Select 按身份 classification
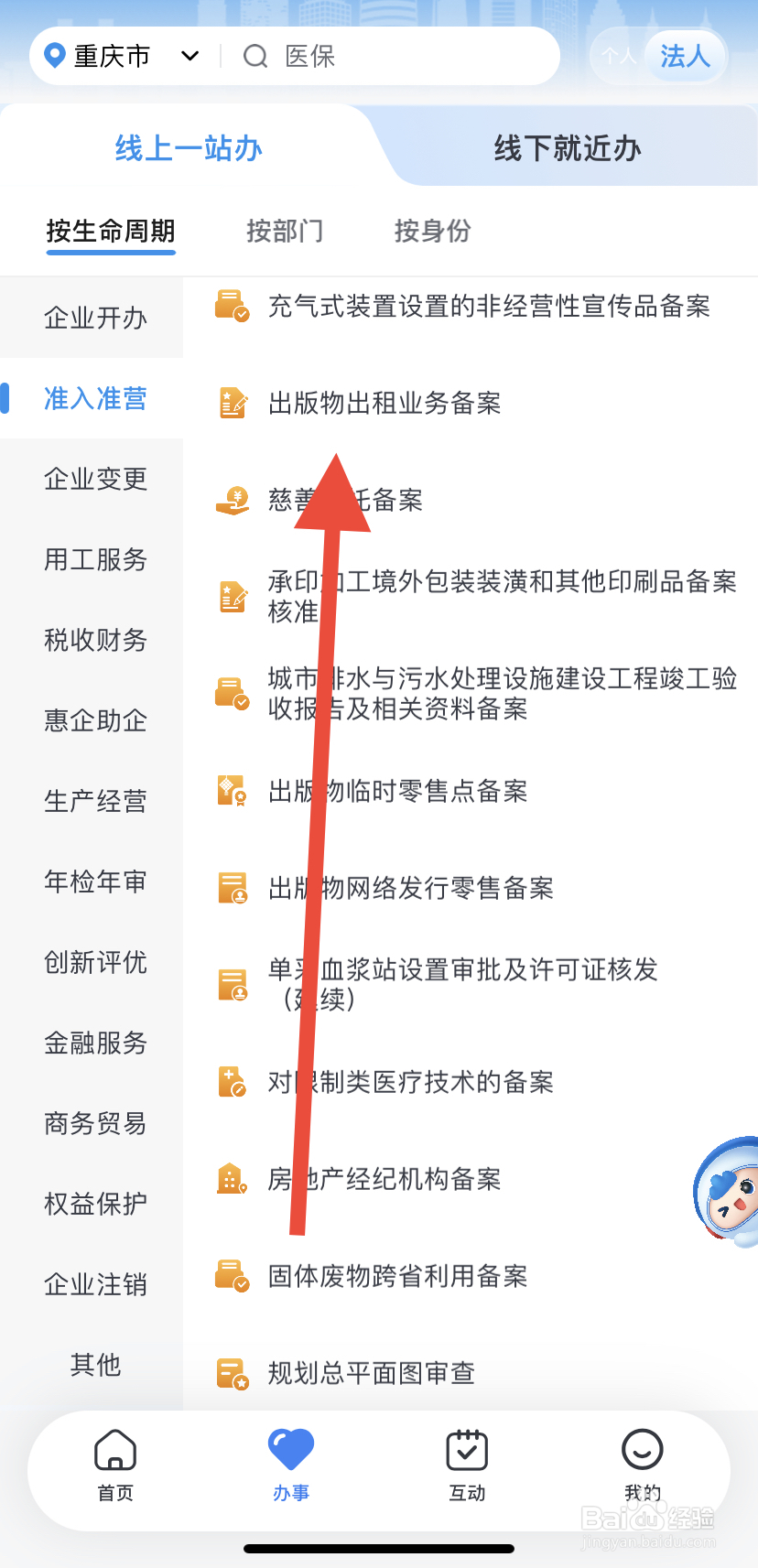The height and width of the screenshot is (1568, 758). coord(431,232)
